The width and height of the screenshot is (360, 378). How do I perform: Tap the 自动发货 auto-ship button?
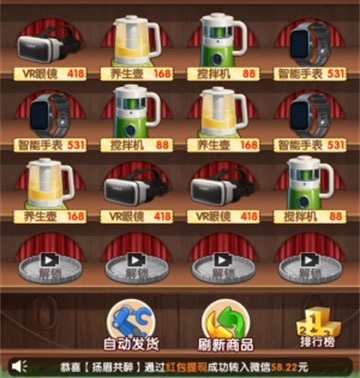tap(131, 325)
